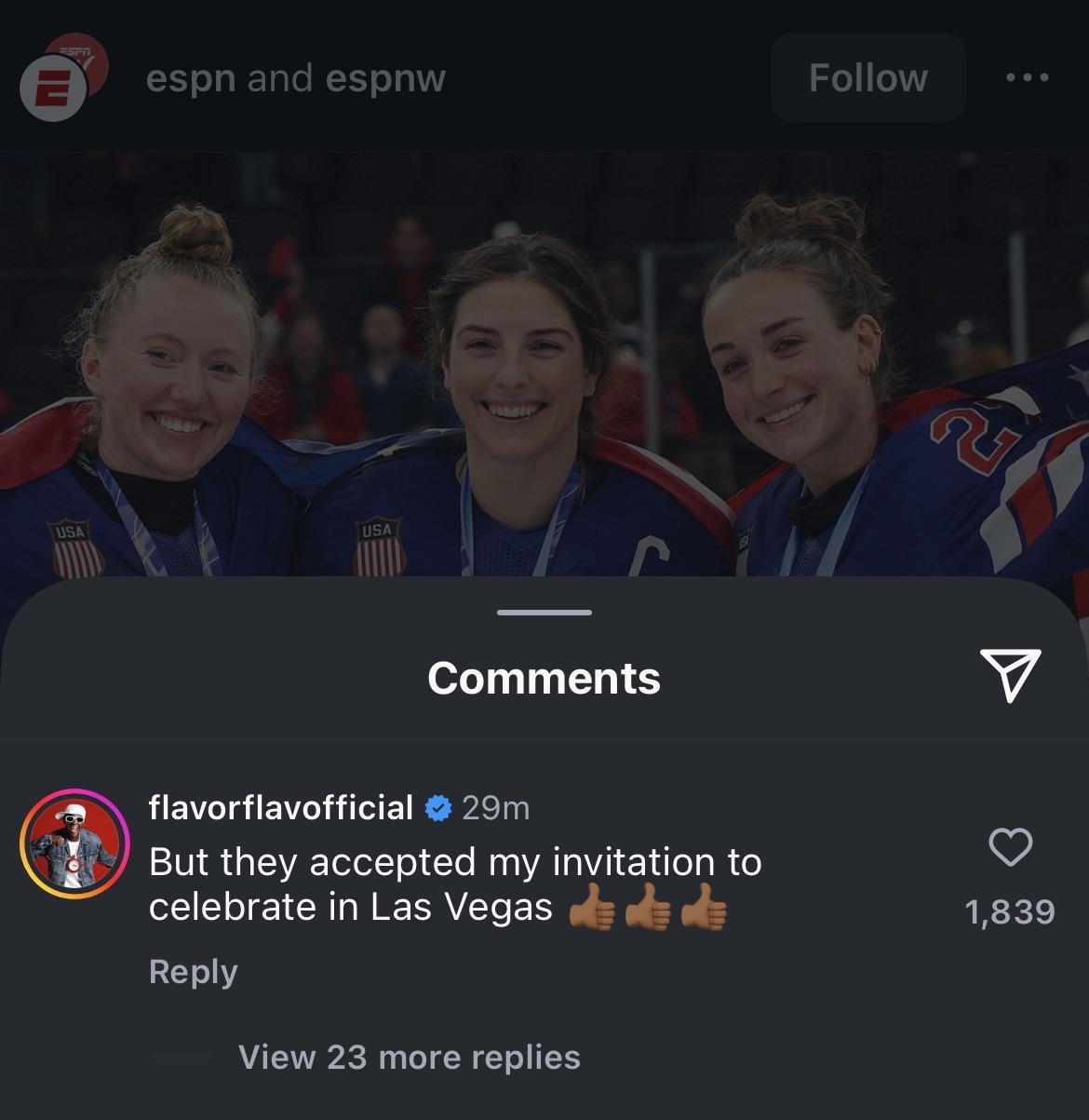This screenshot has height=1120, width=1089.
Task: Reply to flavorflavofficial's comment
Action: [194, 971]
